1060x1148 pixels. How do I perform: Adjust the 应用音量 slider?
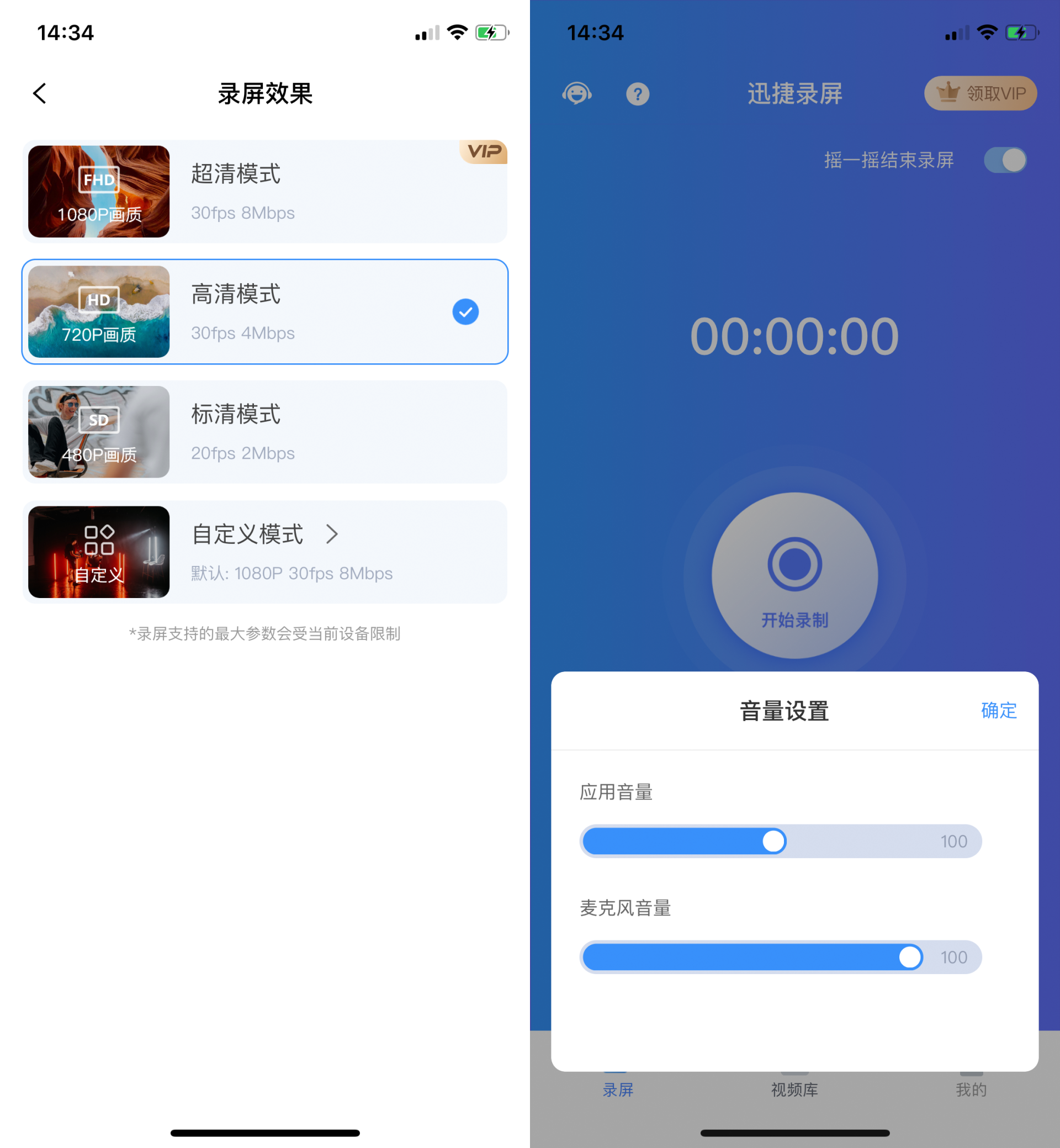tap(774, 841)
